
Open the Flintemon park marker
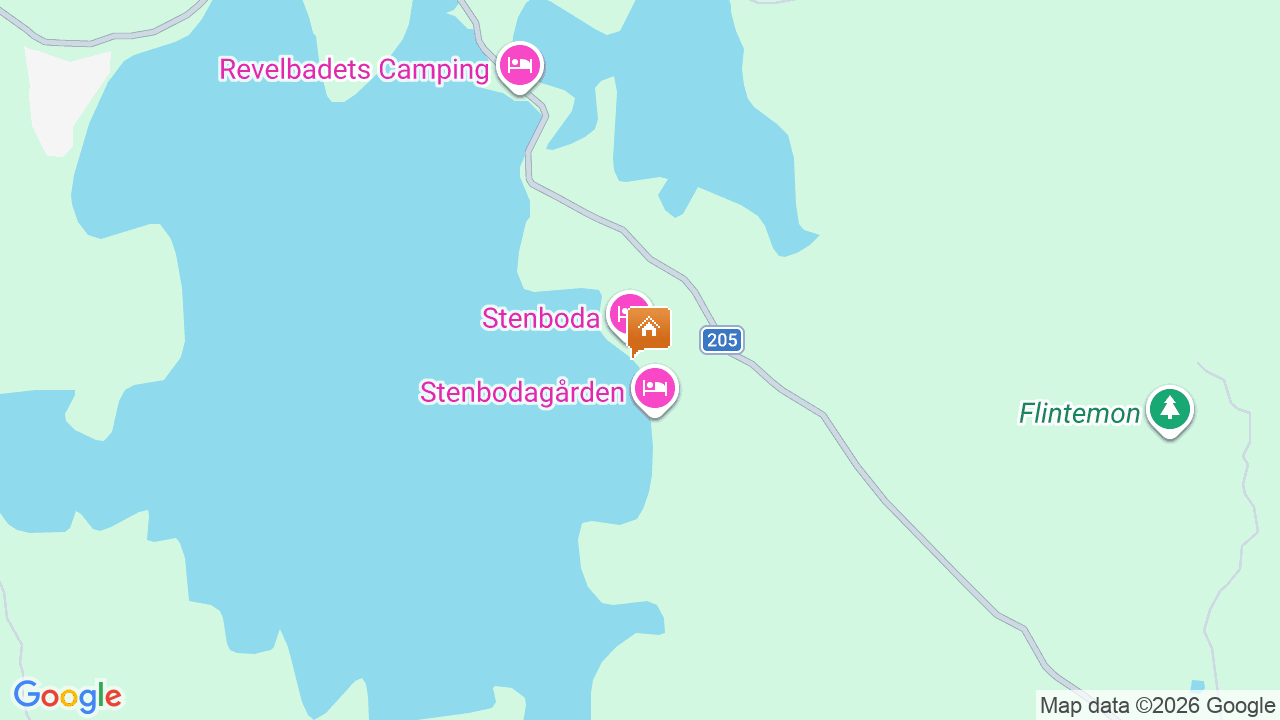(1169, 409)
